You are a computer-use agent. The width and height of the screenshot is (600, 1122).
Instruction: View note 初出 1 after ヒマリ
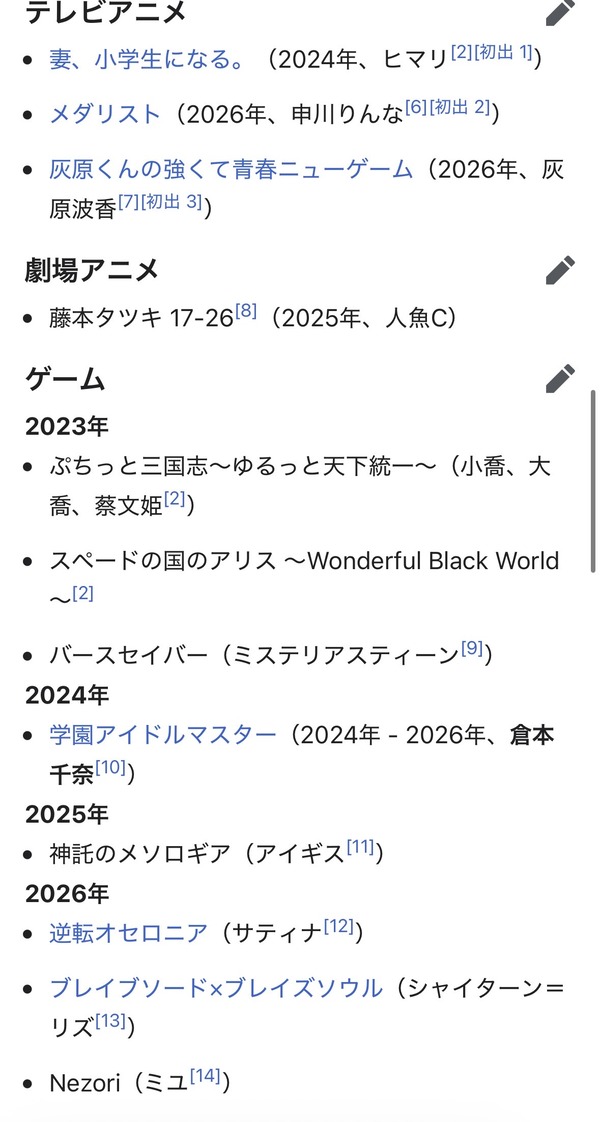503,52
